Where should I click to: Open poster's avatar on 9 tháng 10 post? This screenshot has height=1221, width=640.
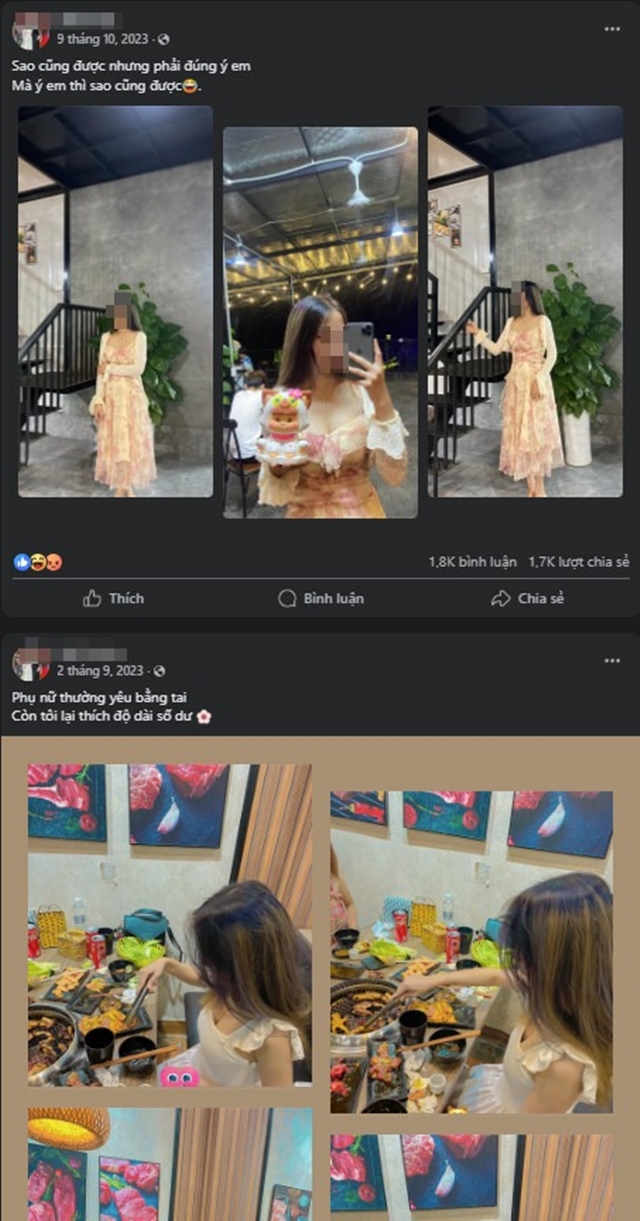30,35
